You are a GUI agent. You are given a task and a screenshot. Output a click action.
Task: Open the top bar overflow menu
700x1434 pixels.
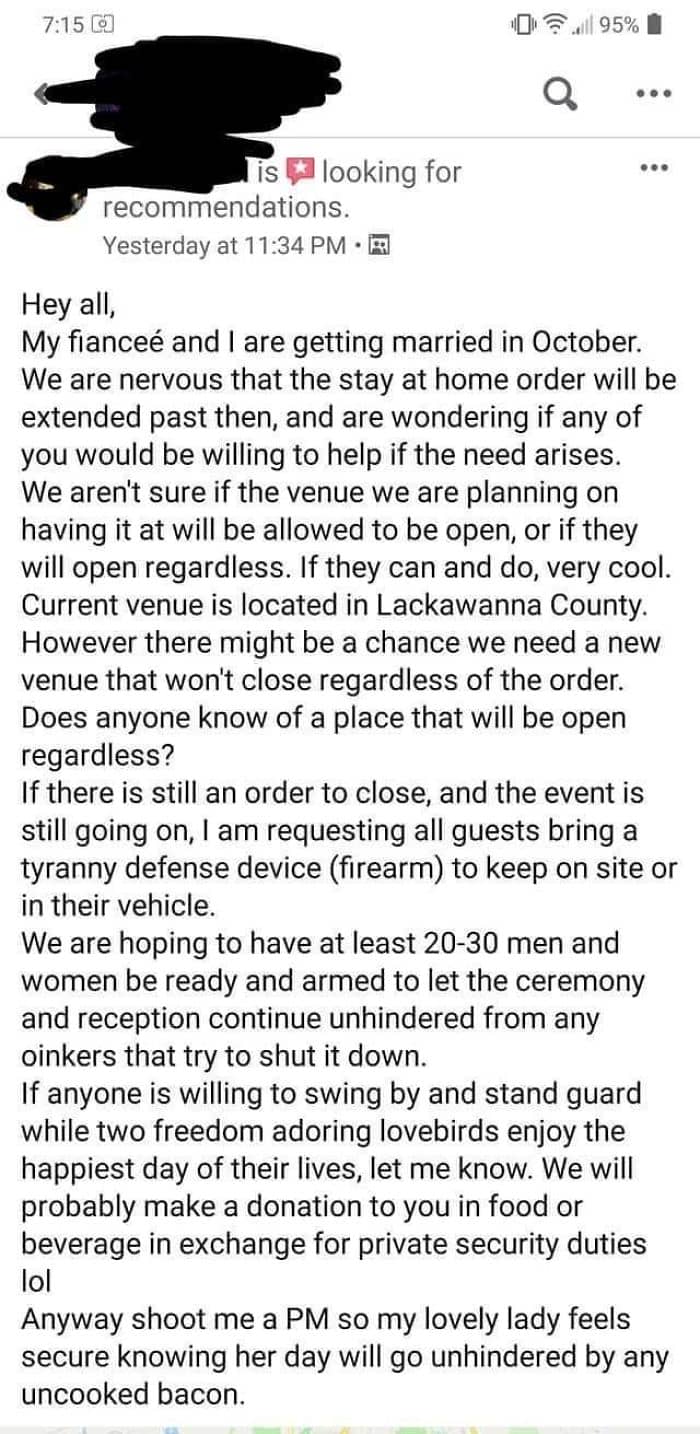(654, 94)
